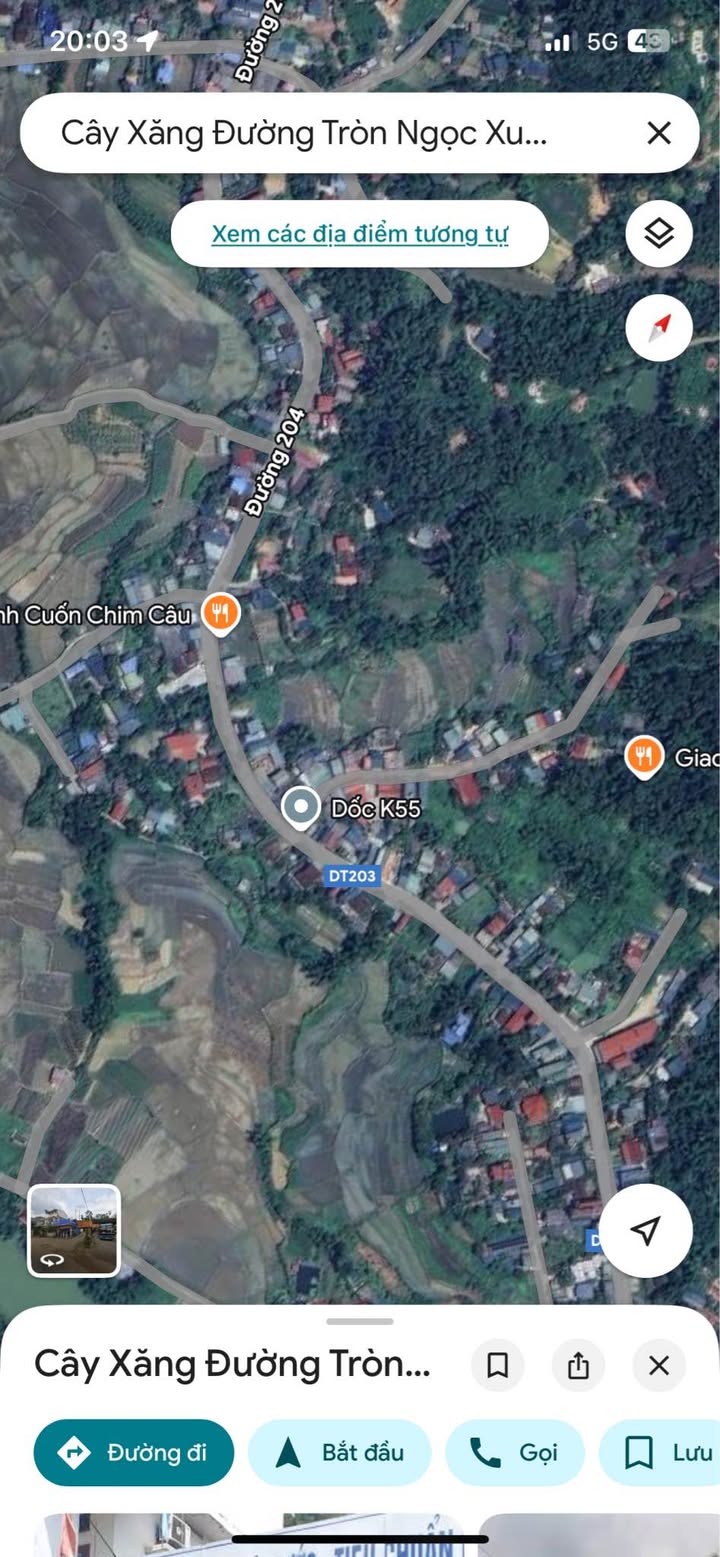Close the place details sheet
The width and height of the screenshot is (720, 1557).
tap(659, 1366)
